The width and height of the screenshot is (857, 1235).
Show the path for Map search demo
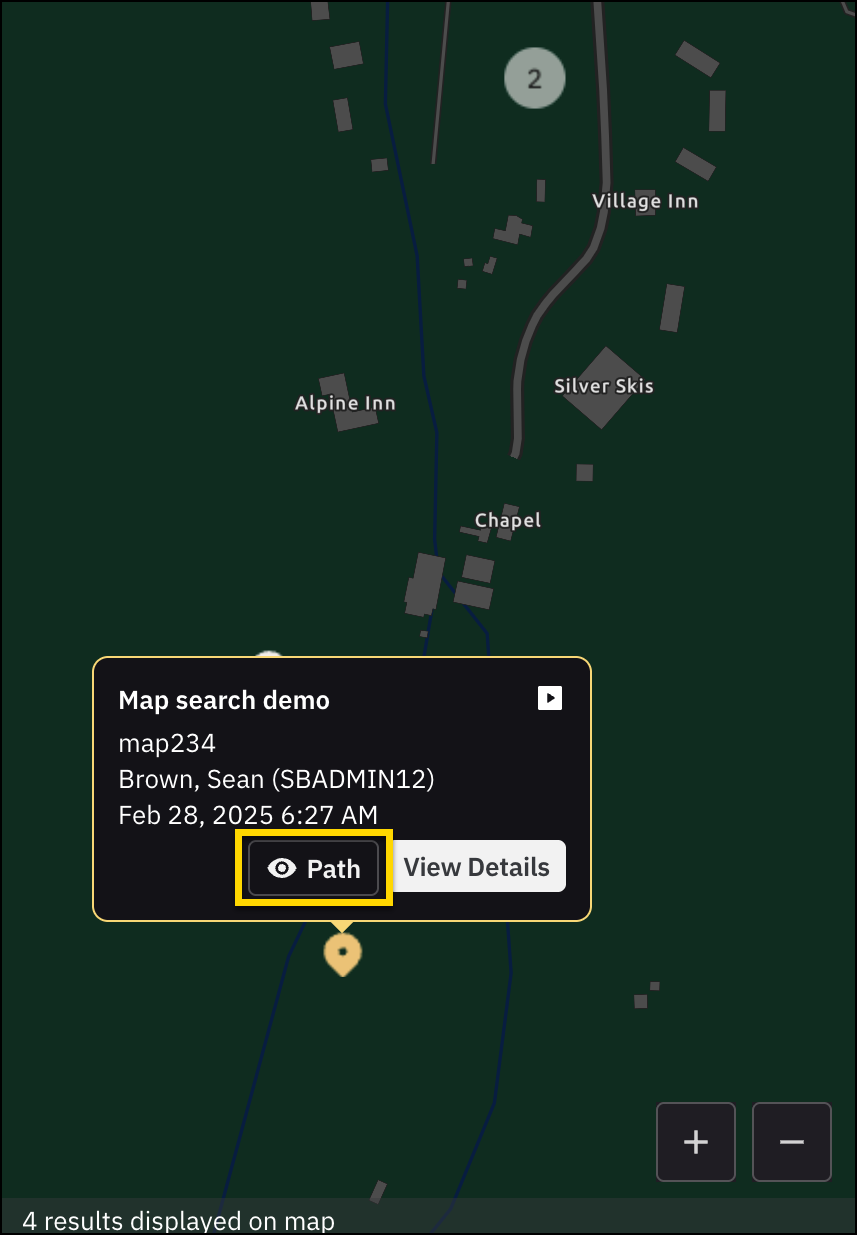pos(314,868)
